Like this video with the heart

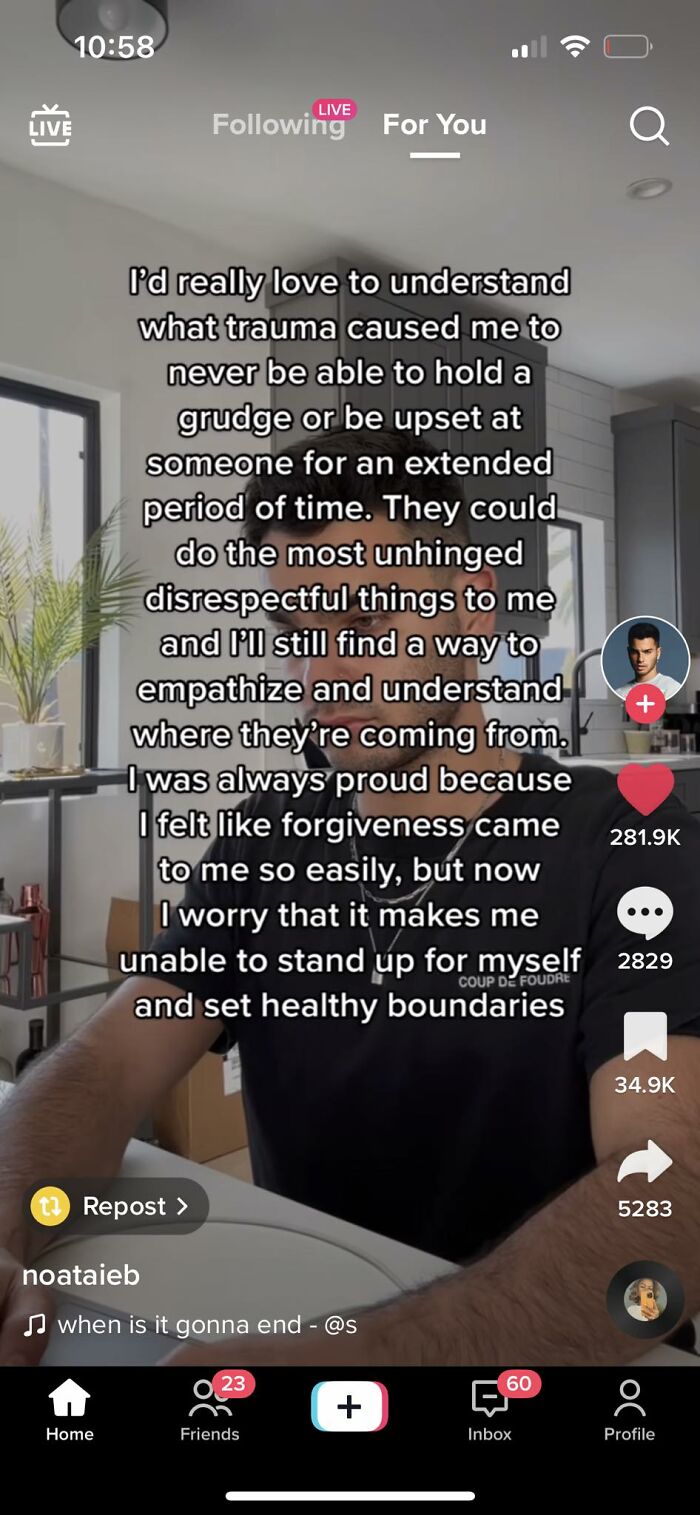[645, 790]
